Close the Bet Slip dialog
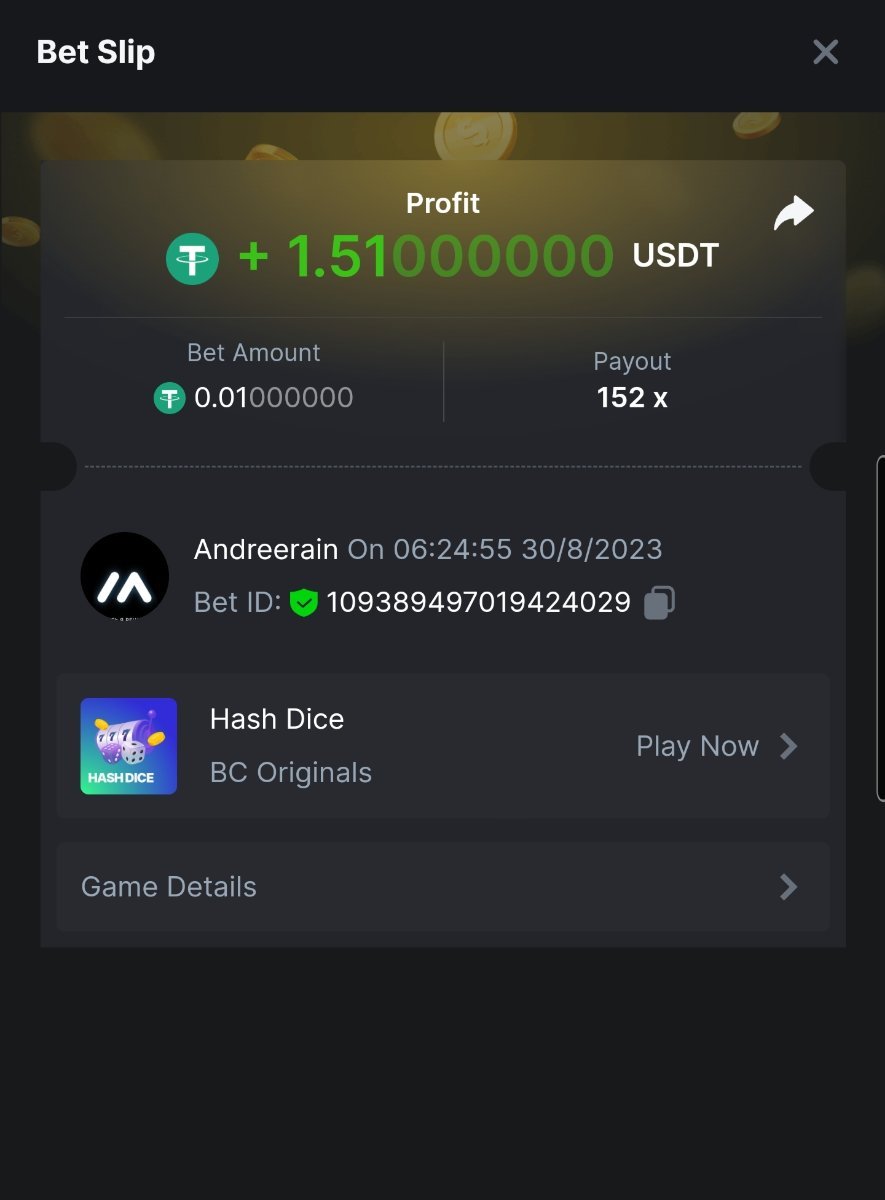 click(x=825, y=52)
